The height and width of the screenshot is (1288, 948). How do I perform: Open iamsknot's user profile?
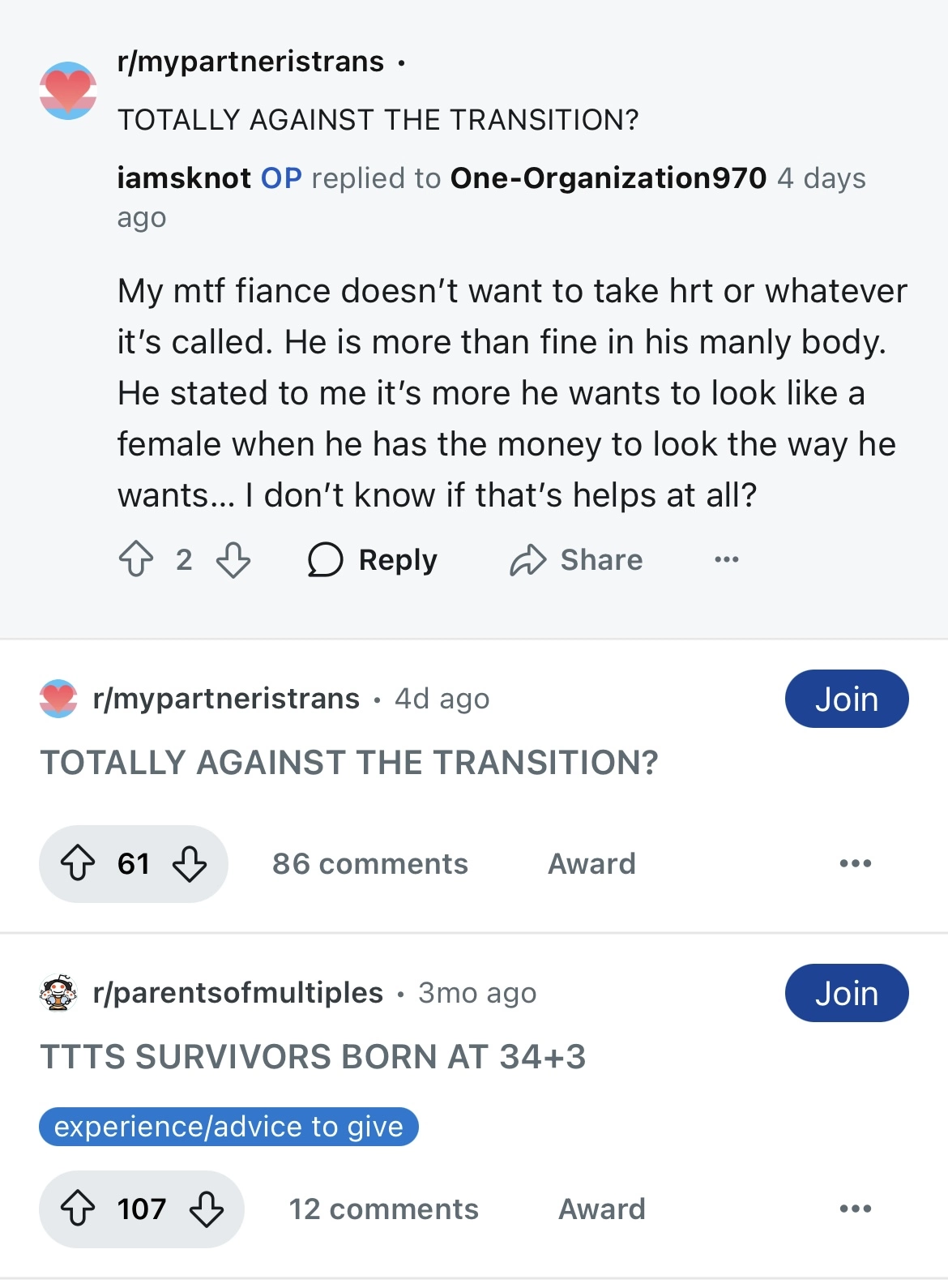tap(184, 178)
